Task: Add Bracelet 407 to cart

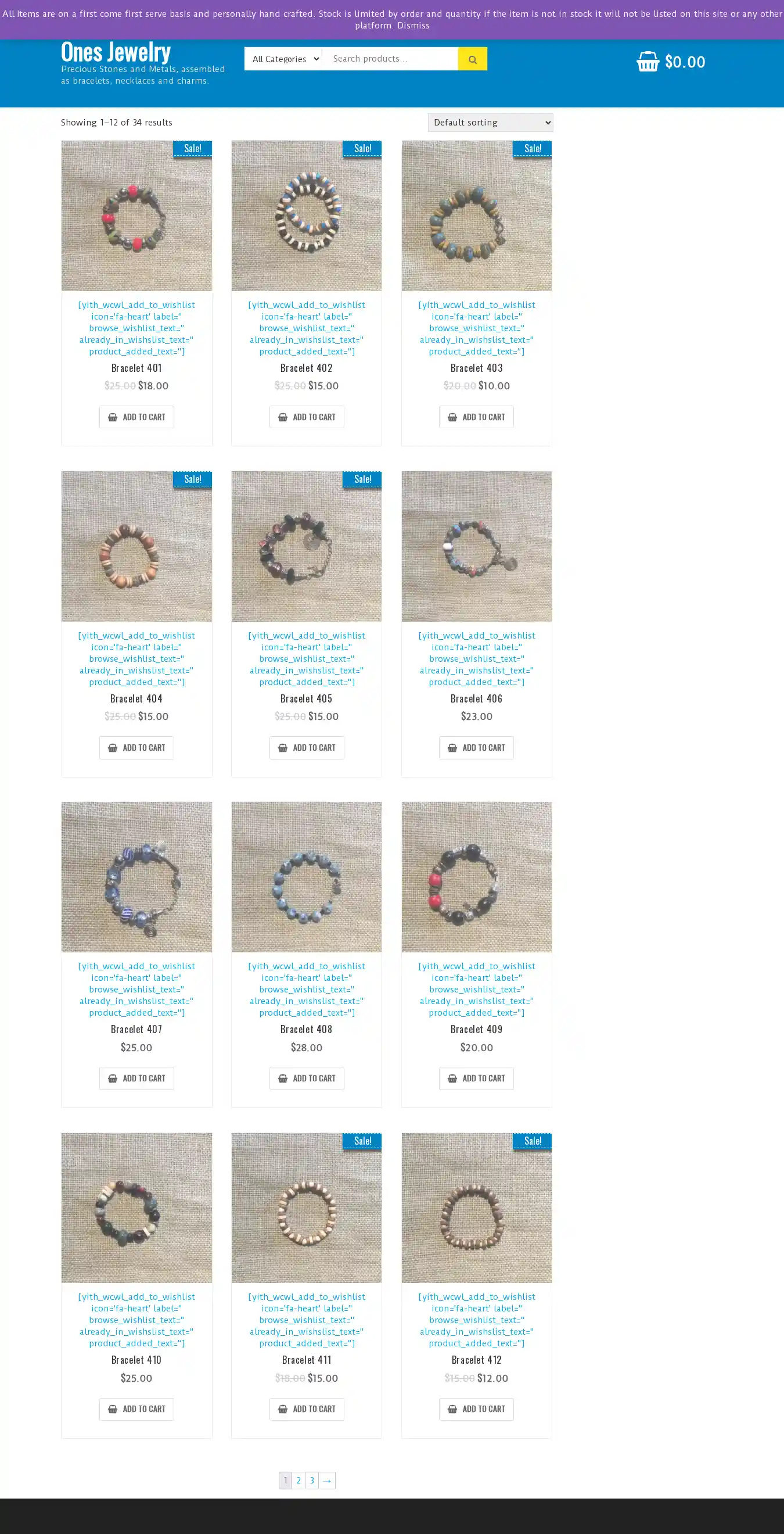Action: (136, 1078)
